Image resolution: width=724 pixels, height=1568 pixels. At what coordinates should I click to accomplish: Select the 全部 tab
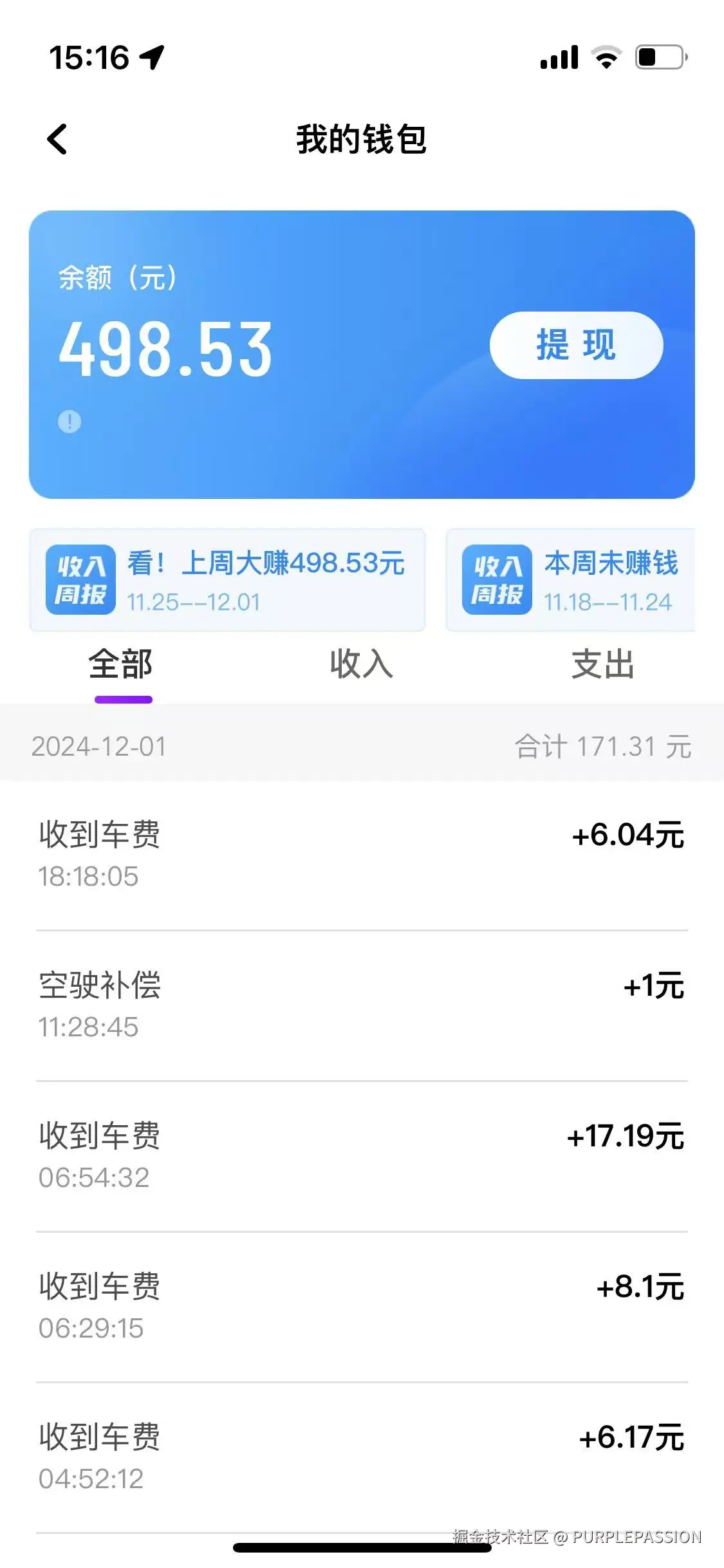[x=122, y=666]
